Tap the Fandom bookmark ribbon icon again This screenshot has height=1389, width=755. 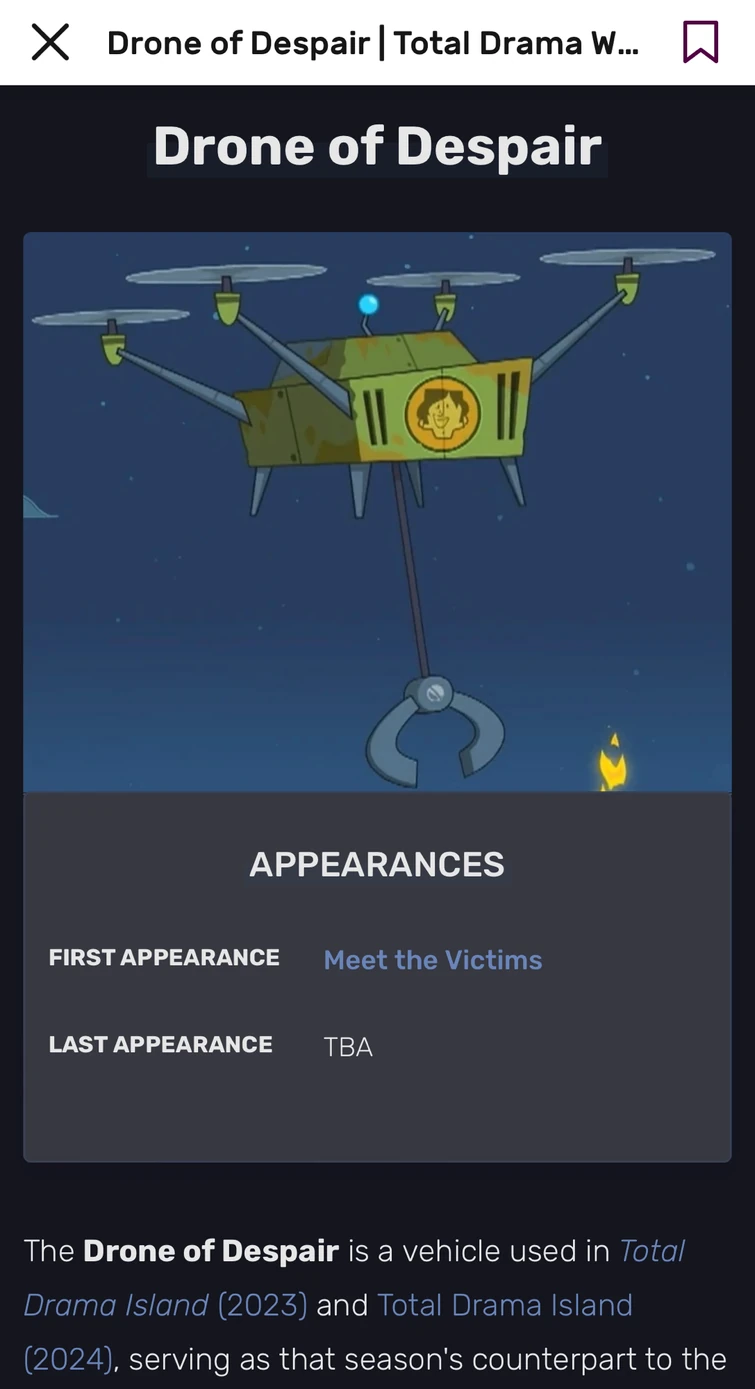pos(699,42)
